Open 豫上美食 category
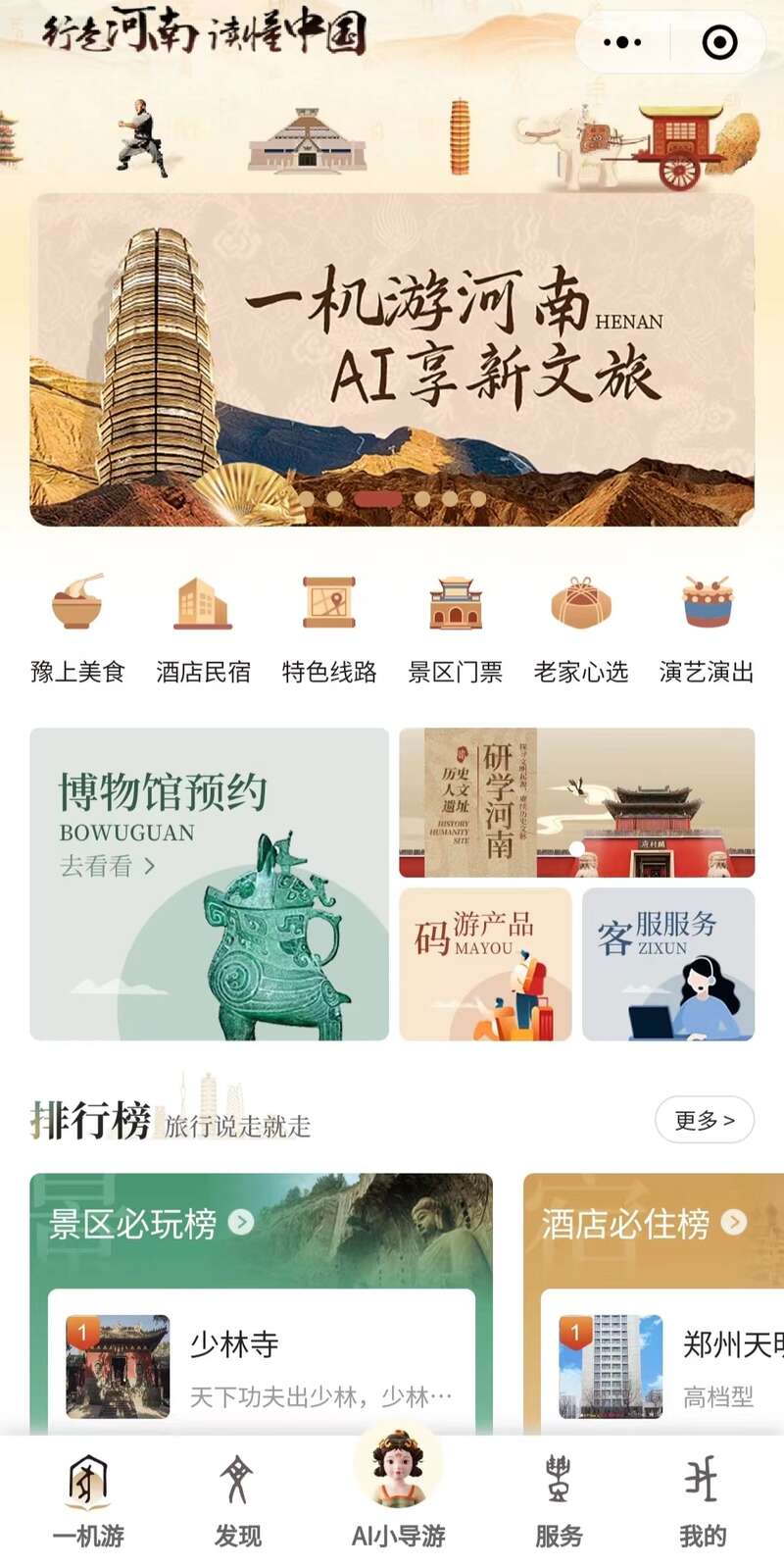This screenshot has height=1568, width=784. click(77, 628)
